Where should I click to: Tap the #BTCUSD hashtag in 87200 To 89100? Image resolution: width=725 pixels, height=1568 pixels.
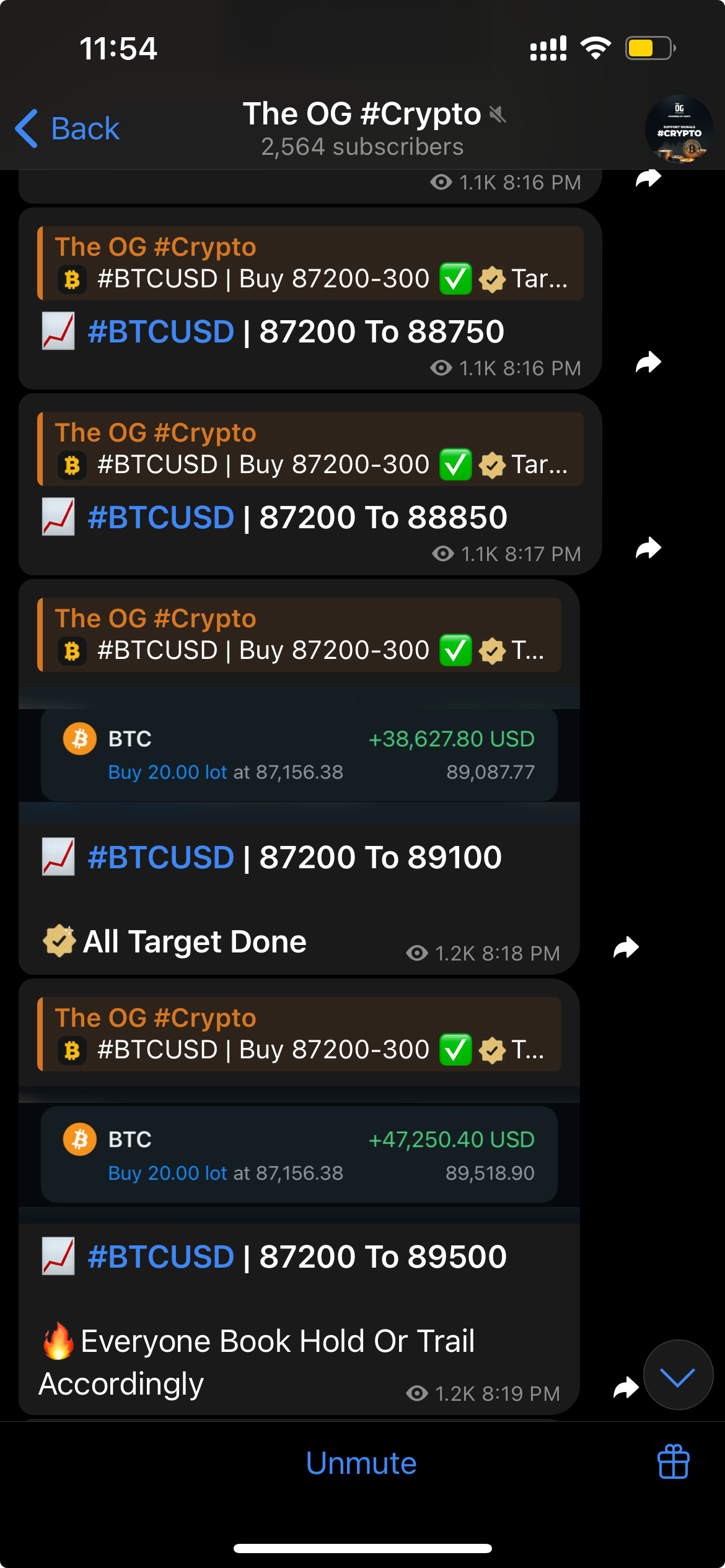(161, 858)
